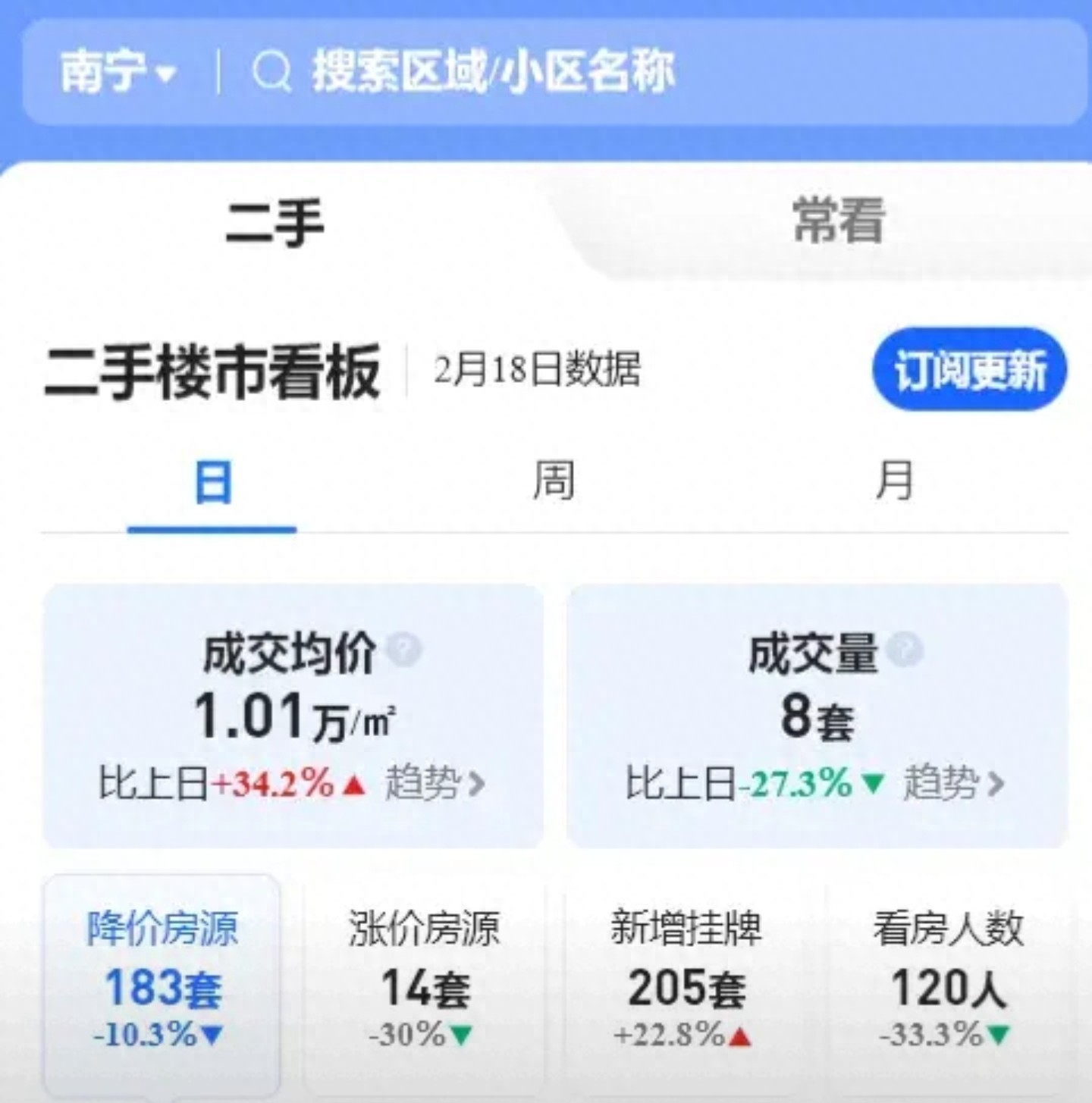Open the 南宁 city dropdown
Screen dimensions: 1092x1103
click(x=118, y=72)
